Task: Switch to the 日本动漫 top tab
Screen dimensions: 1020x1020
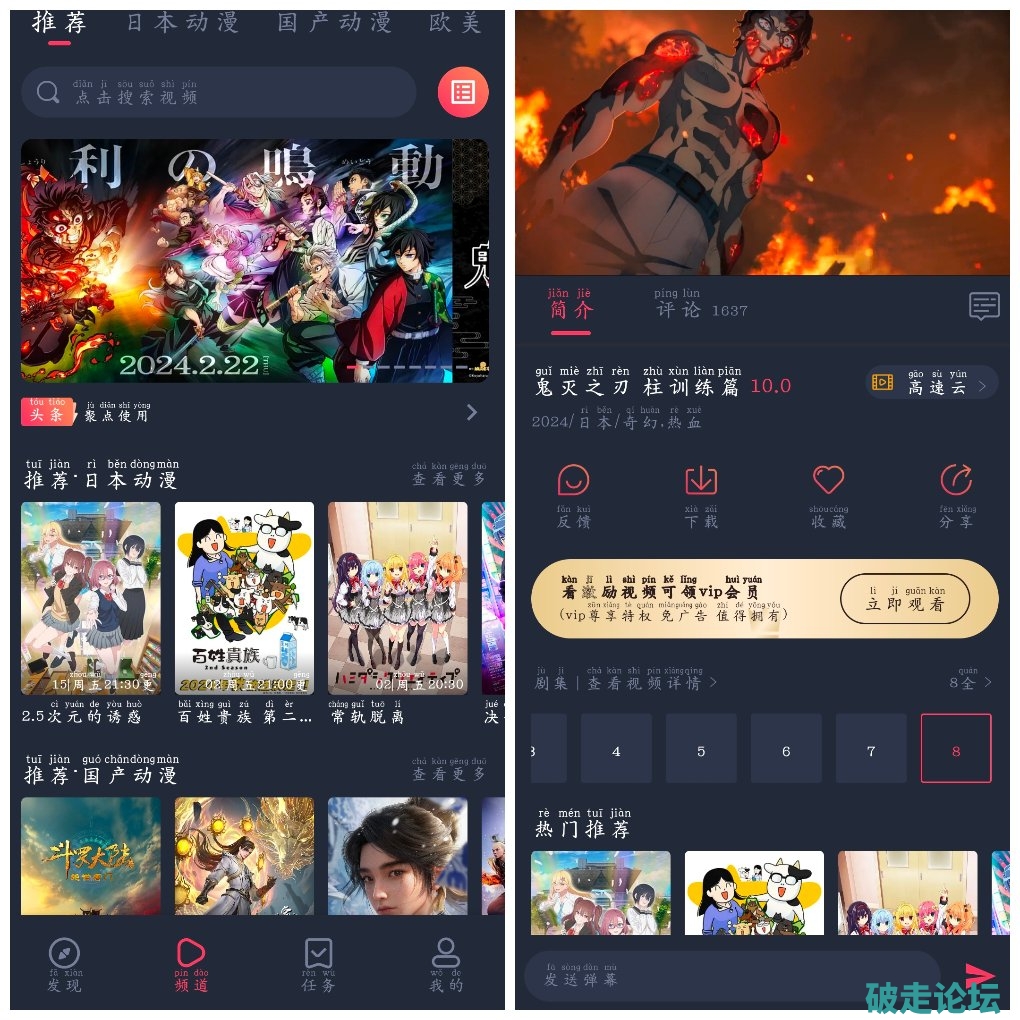Action: (182, 23)
